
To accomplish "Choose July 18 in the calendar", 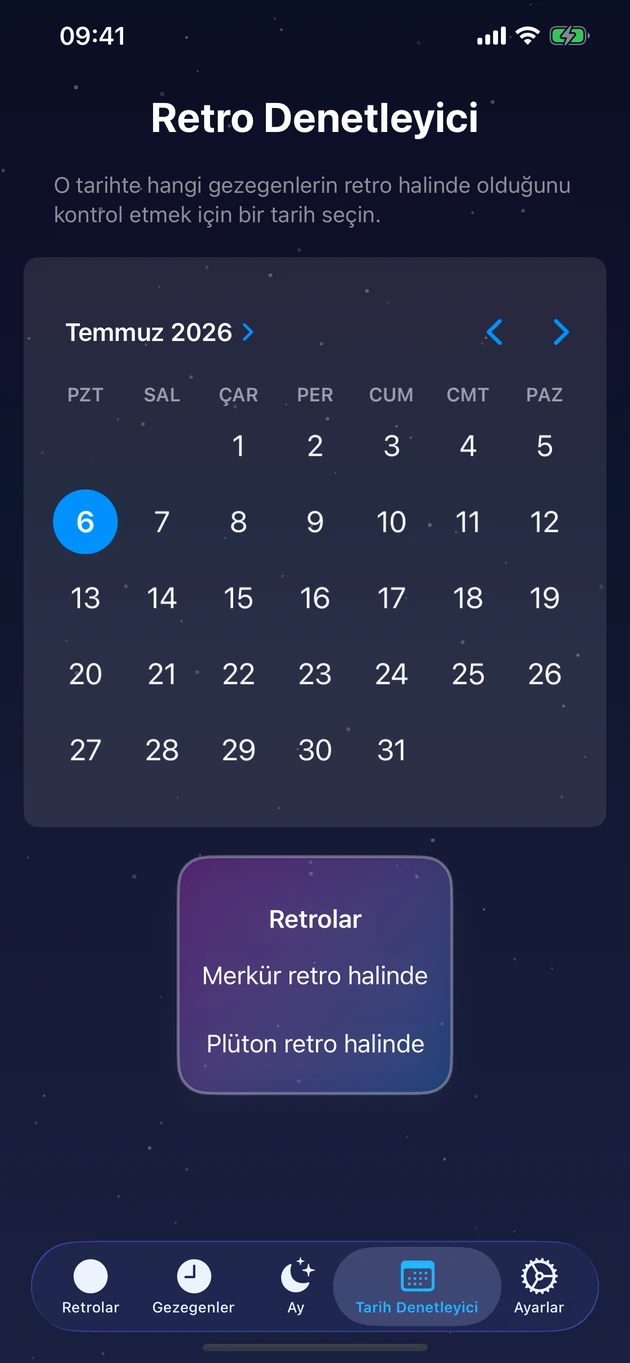I will (468, 598).
